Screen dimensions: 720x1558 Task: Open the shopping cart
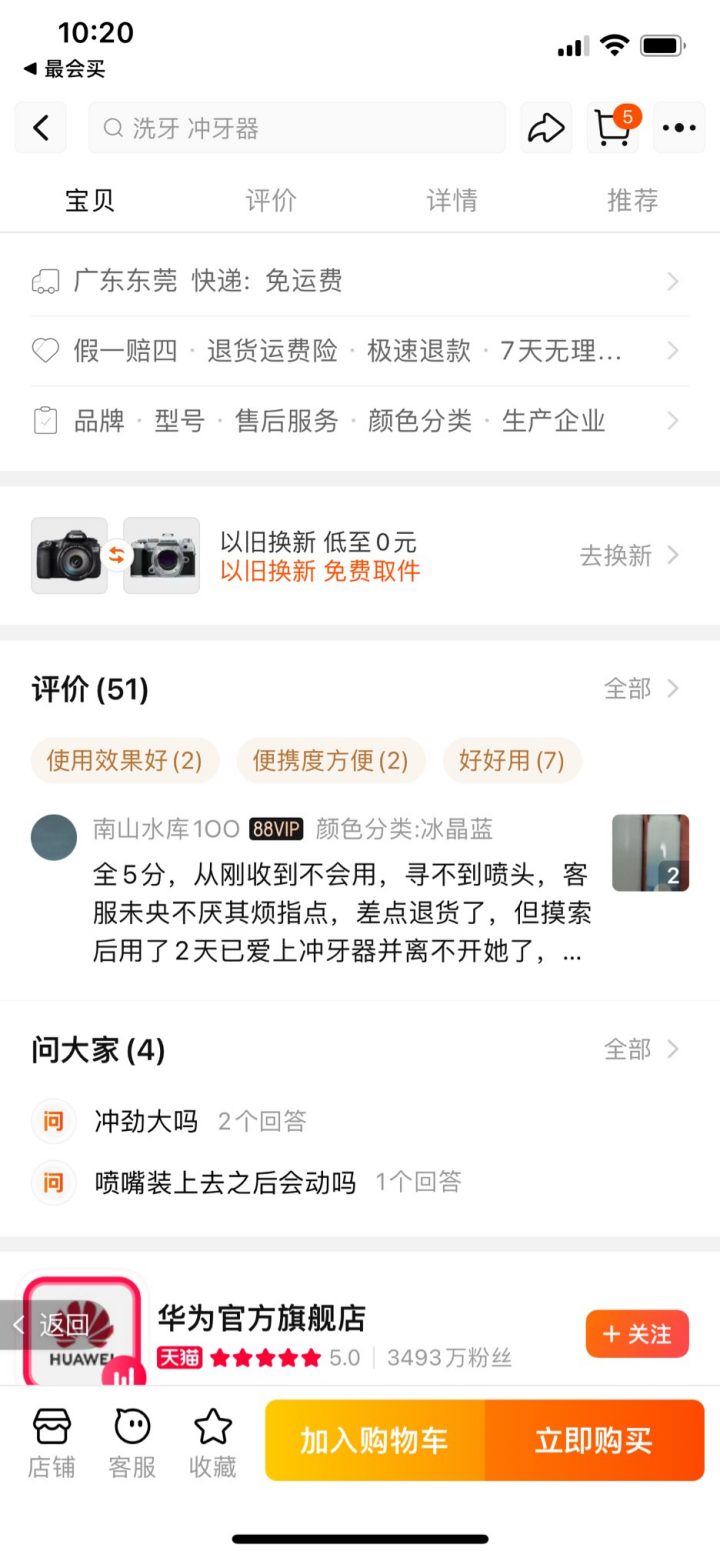pyautogui.click(x=613, y=128)
